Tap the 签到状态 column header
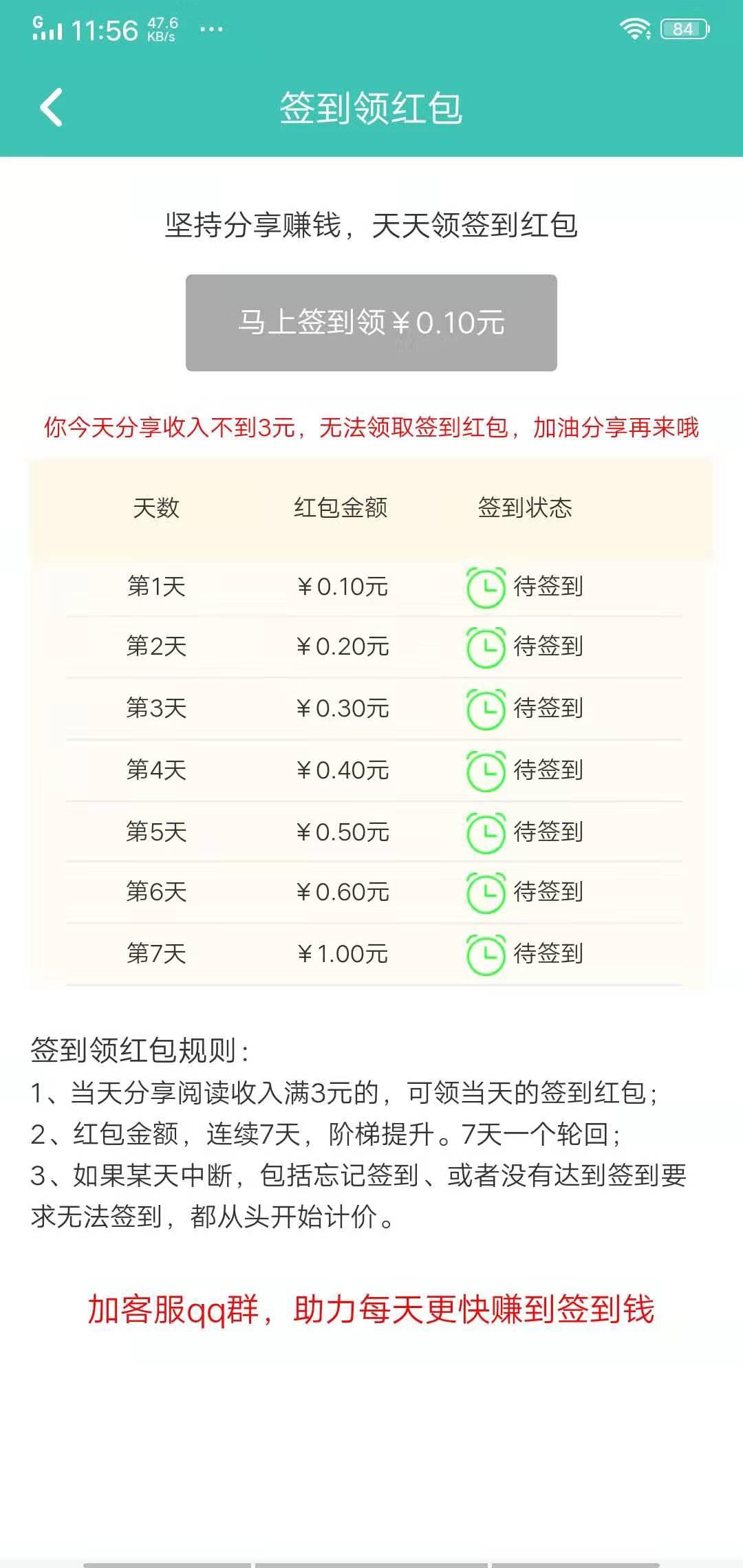Screen dimensions: 743x1568 (526, 507)
